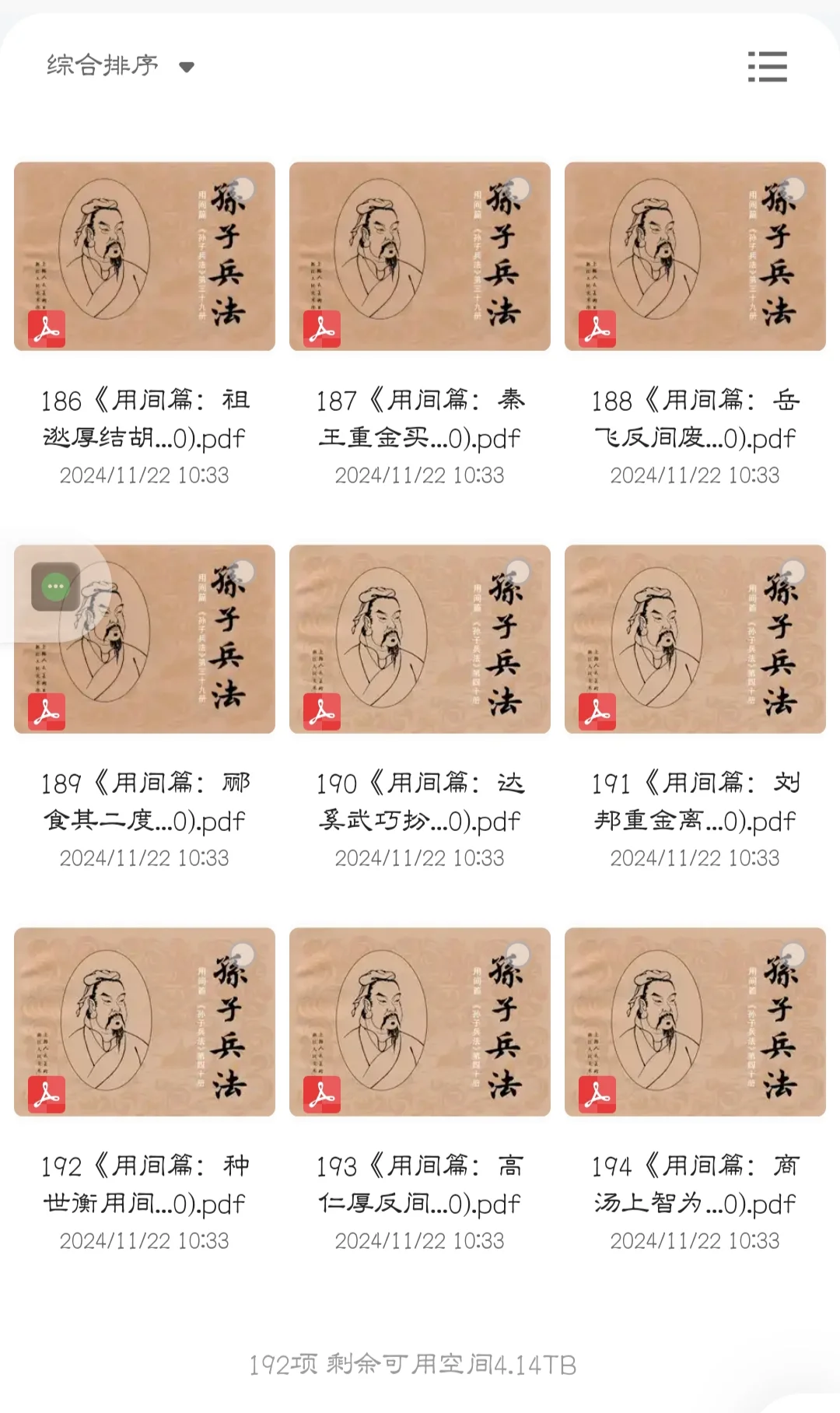Screen dimensions: 840x1413
Task: Open PDF 194 用间篇 商汤上智为
Action: 695,1022
